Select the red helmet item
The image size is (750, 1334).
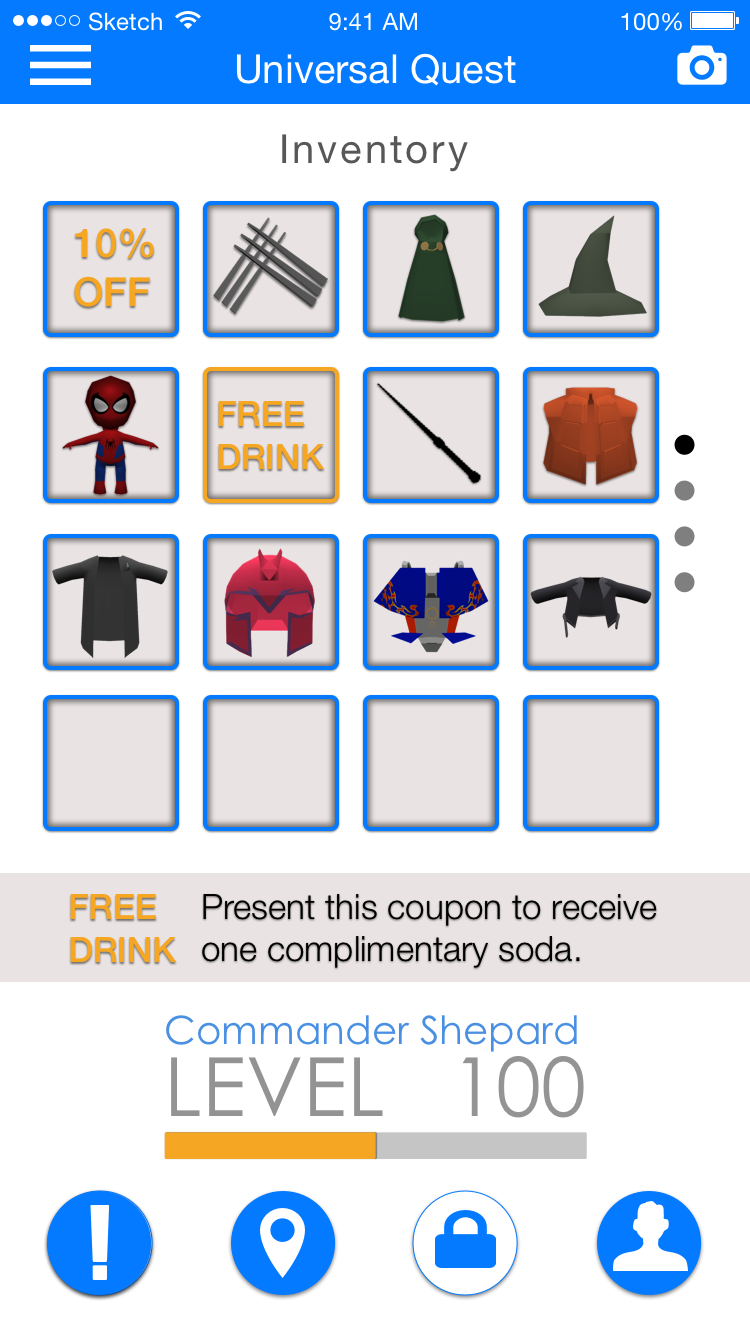[x=271, y=602]
